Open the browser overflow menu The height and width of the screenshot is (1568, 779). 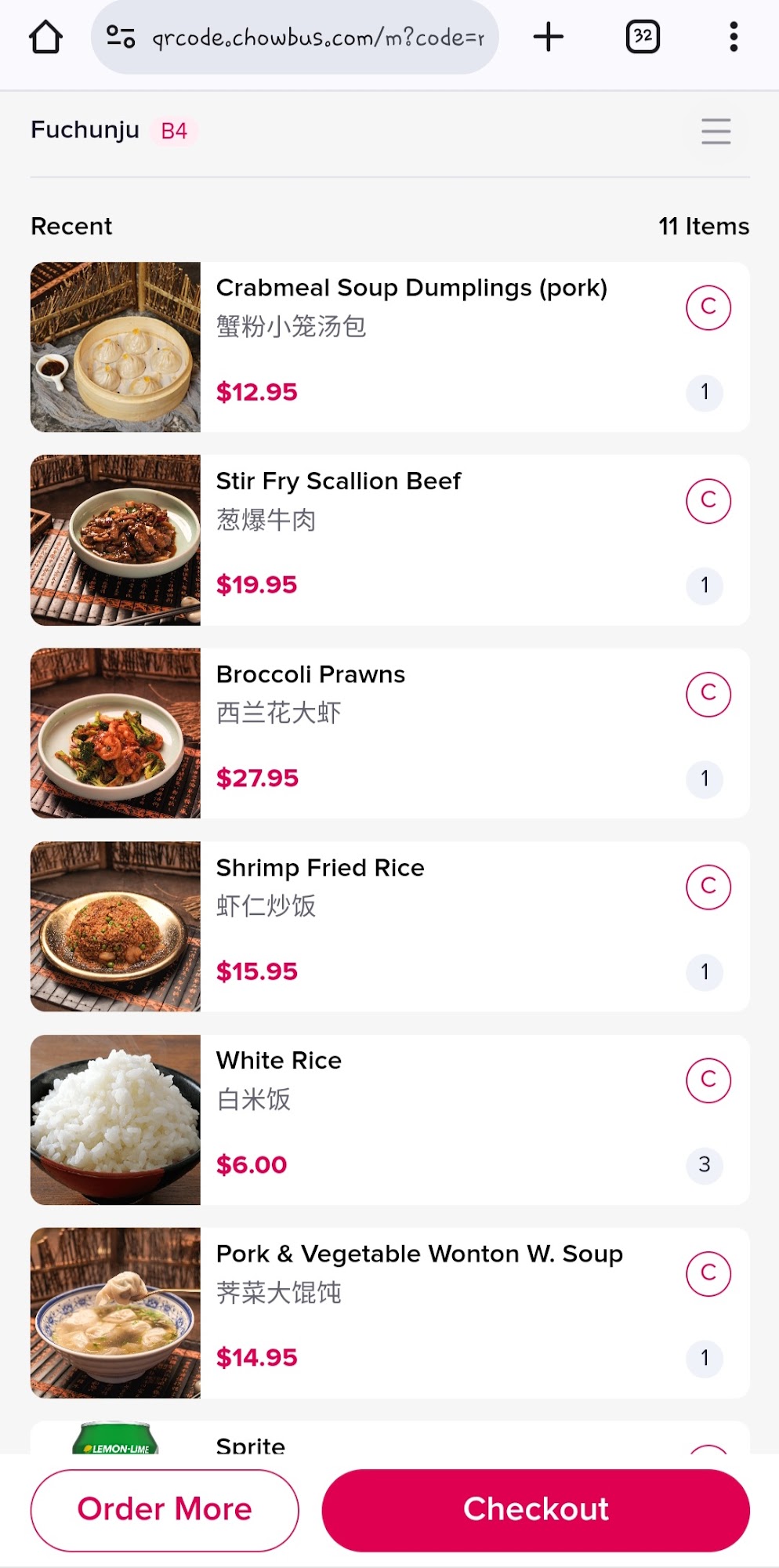coord(734,37)
